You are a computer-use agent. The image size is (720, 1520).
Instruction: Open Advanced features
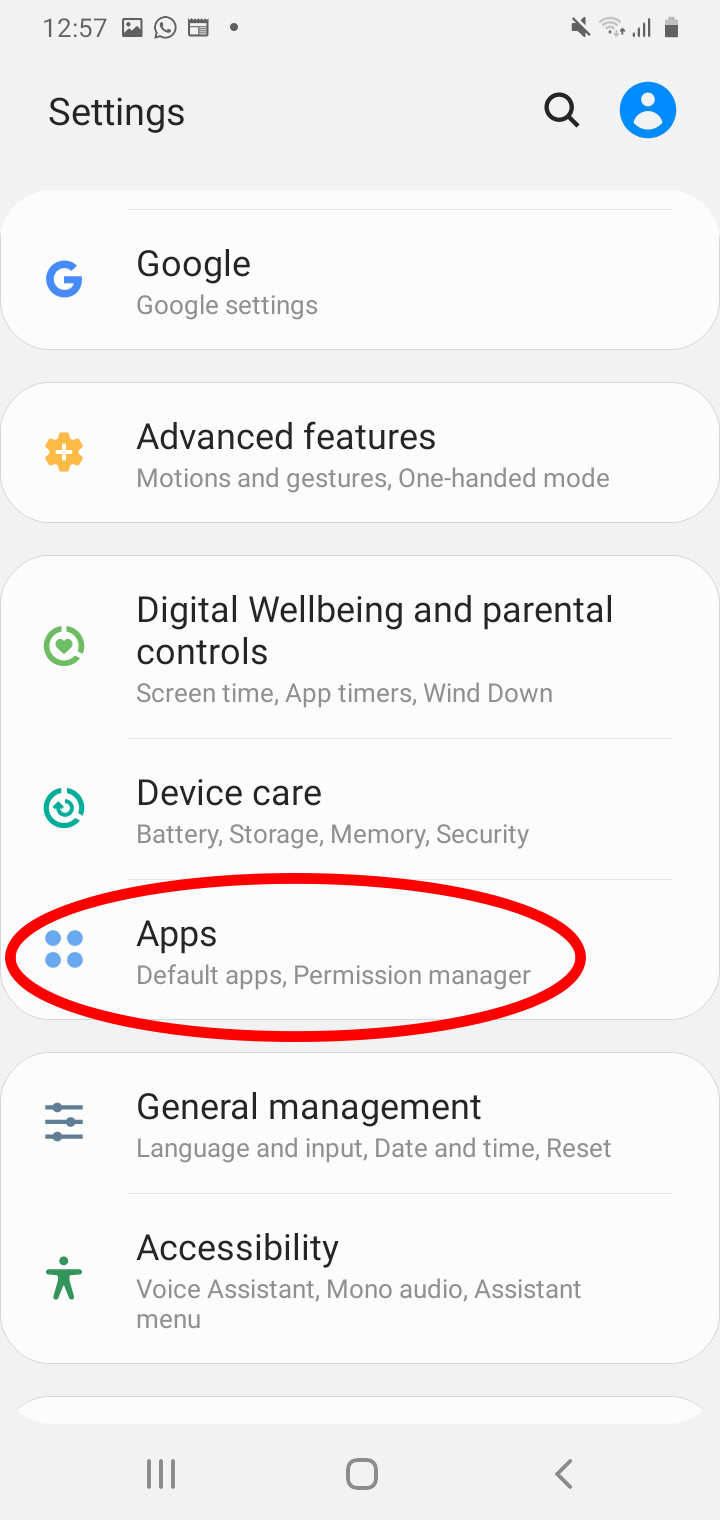[360, 453]
